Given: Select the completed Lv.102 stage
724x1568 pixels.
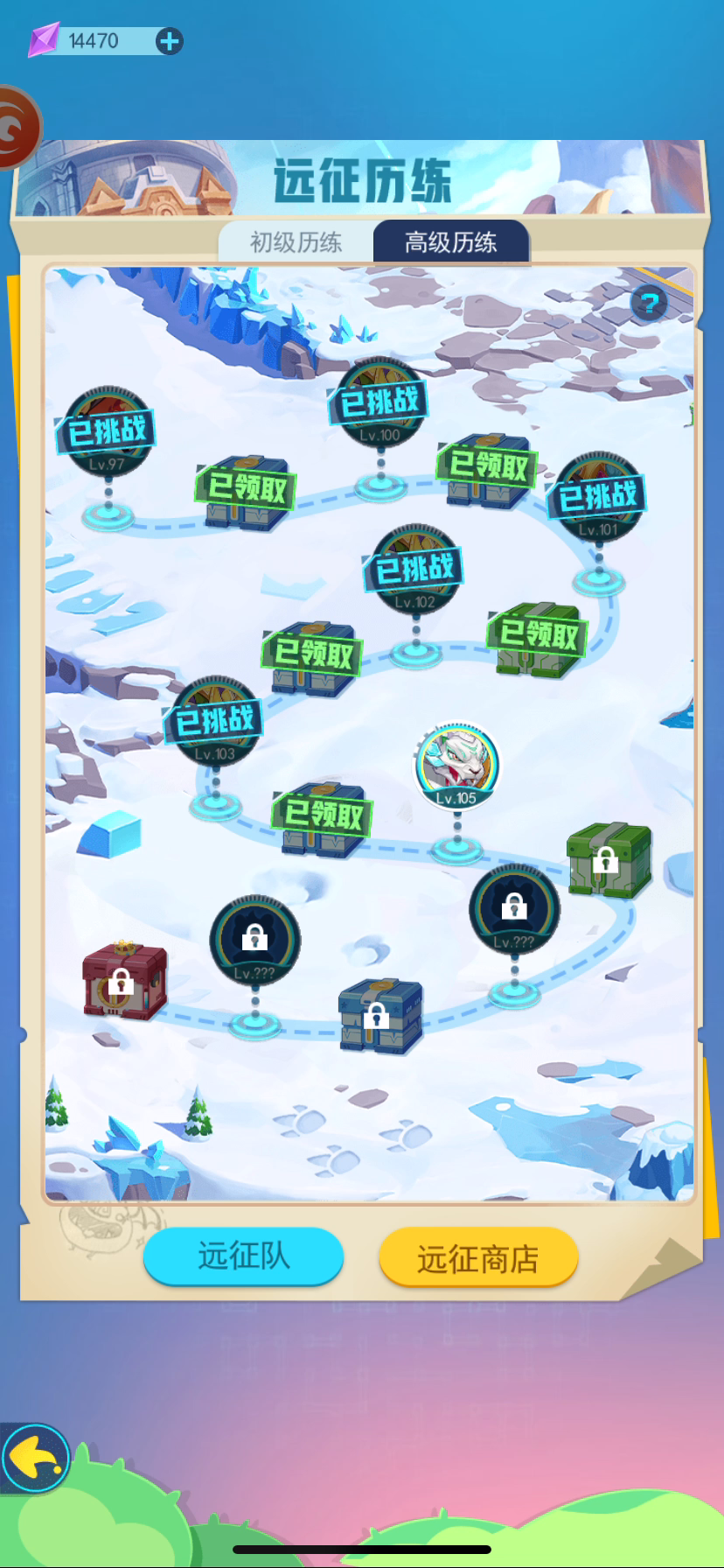Looking at the screenshot, I should (415, 570).
